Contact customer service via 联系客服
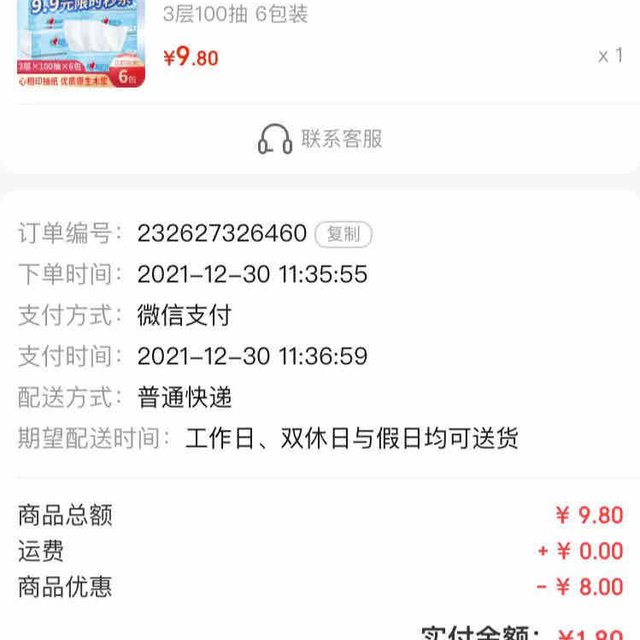Image resolution: width=640 pixels, height=640 pixels. pyautogui.click(x=320, y=139)
